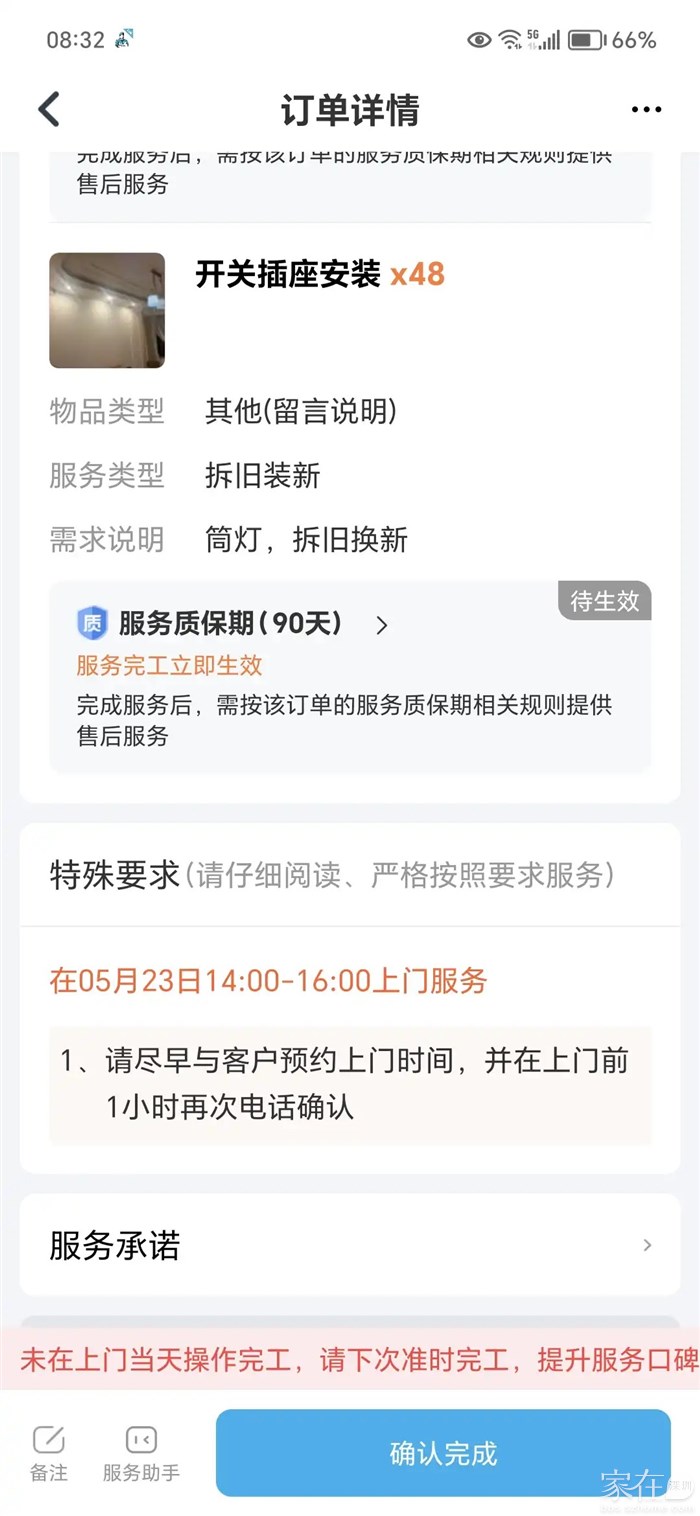Open the 开关插座安装 product photo
This screenshot has width=700, height=1516.
click(x=107, y=310)
